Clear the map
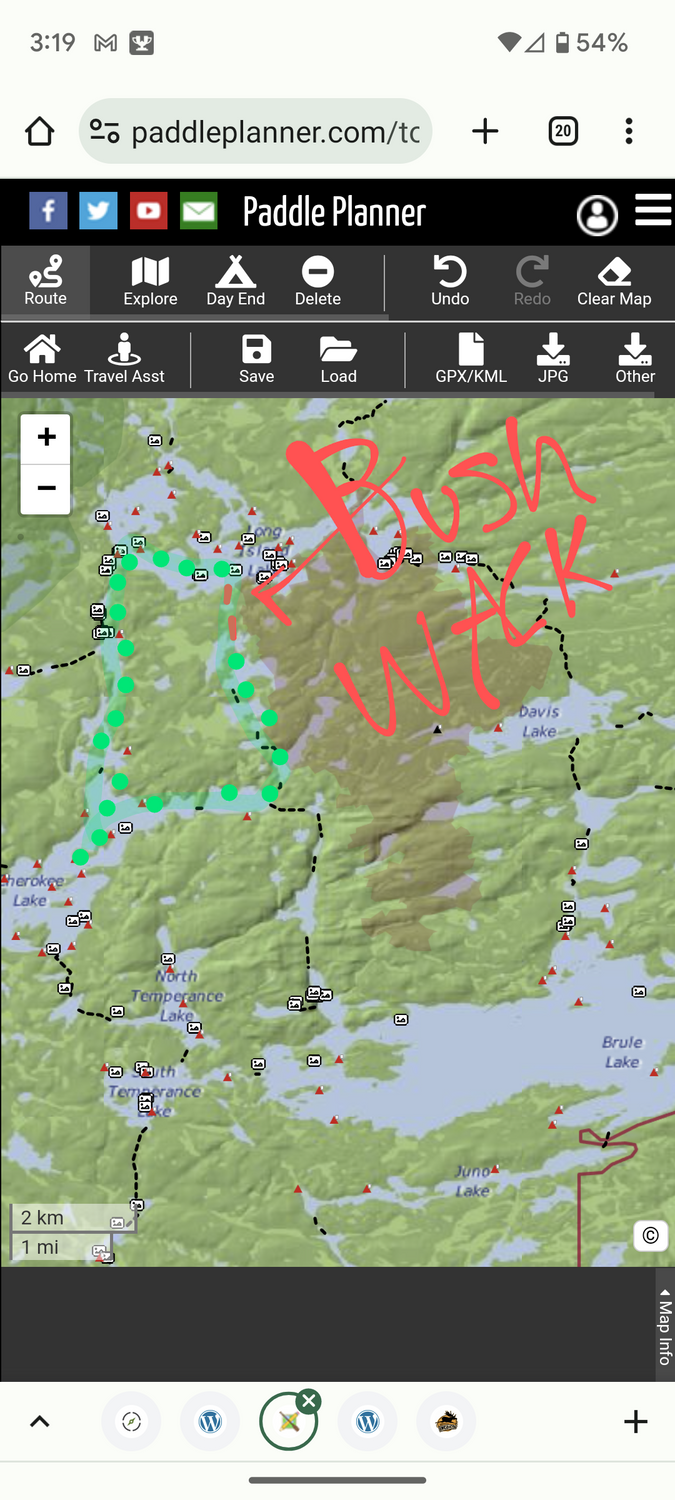This screenshot has height=1500, width=675. click(x=614, y=281)
